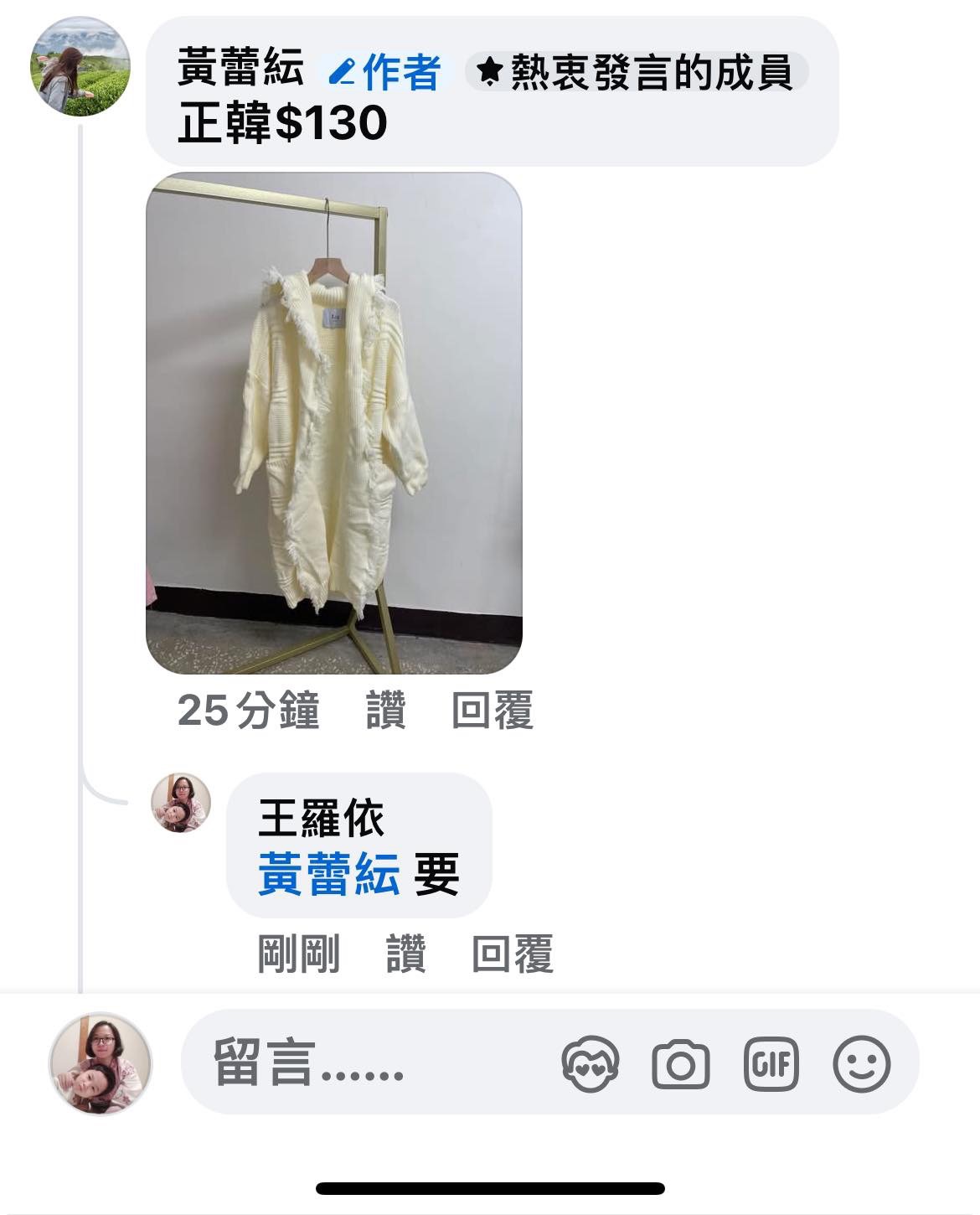
Task: Reply to 黃蕾紜's comment
Action: pos(492,711)
